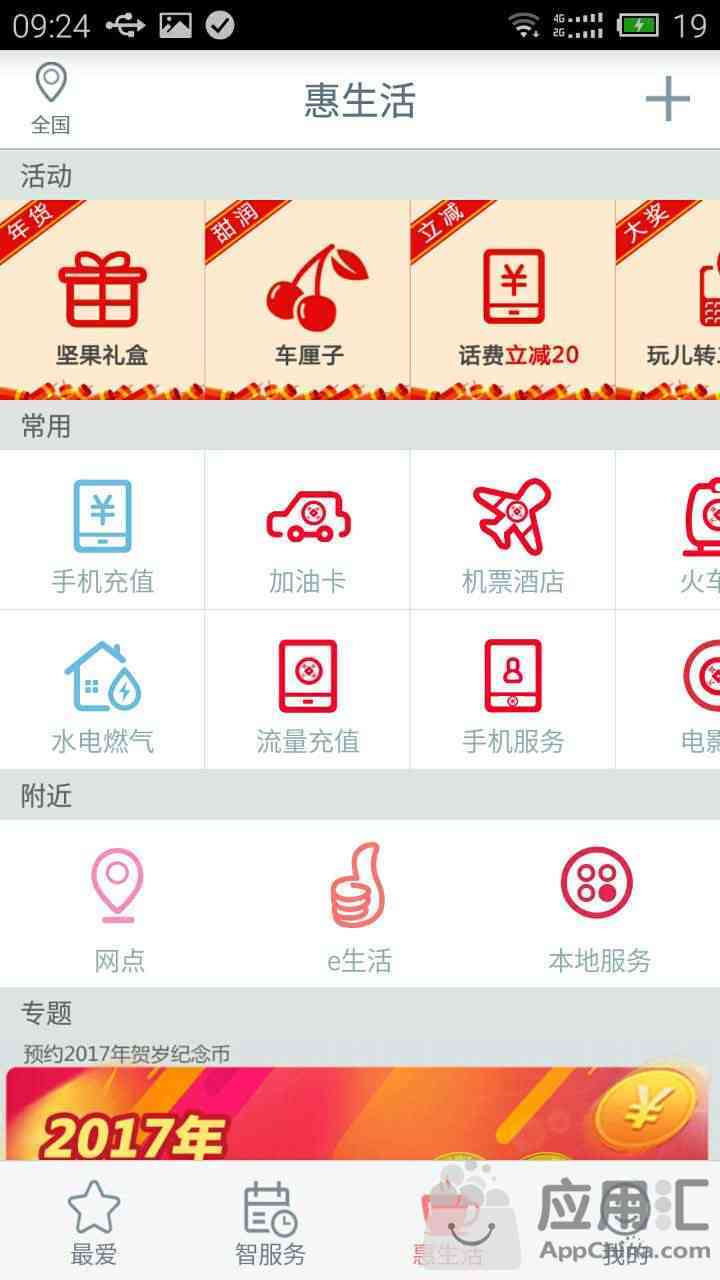Switch to the 智服务 tab
Viewport: 720px width, 1280px height.
coord(270,1222)
